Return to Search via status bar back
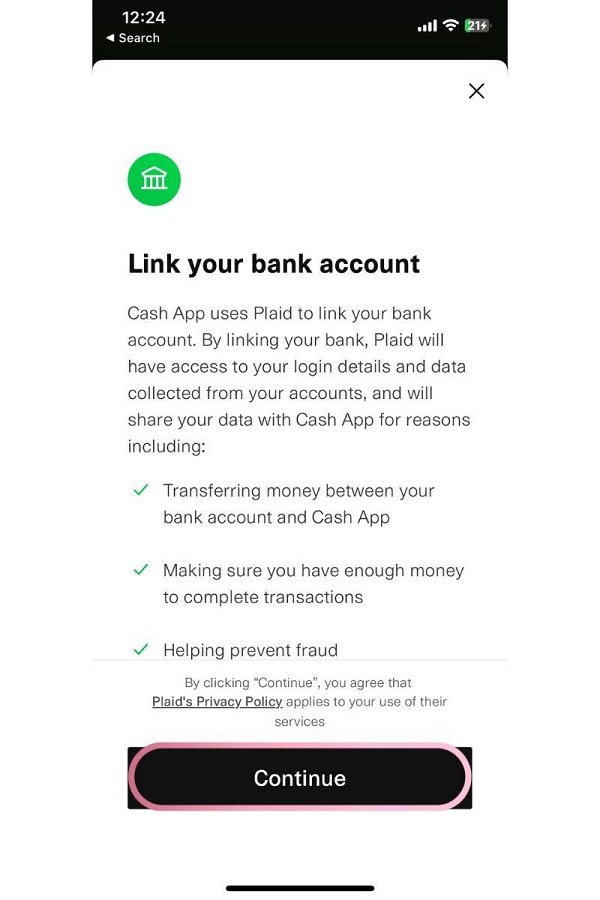 coord(133,38)
